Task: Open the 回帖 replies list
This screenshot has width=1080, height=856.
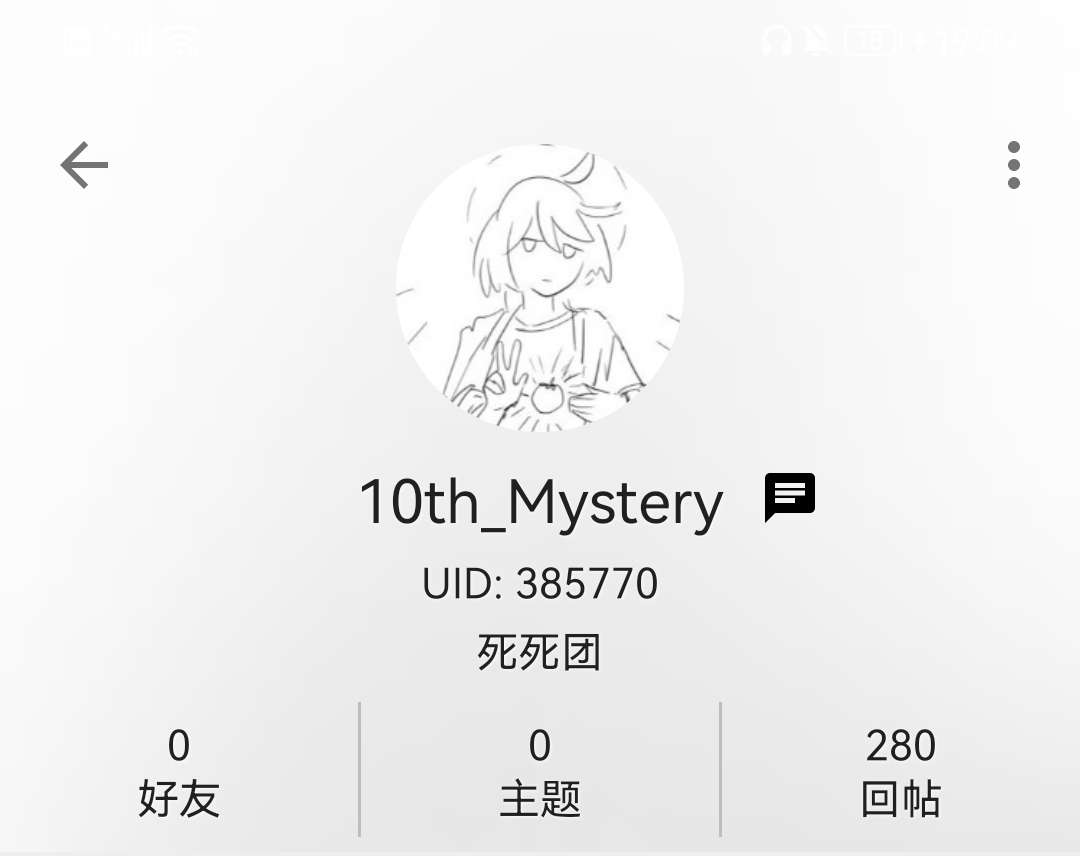Action: coord(900,772)
